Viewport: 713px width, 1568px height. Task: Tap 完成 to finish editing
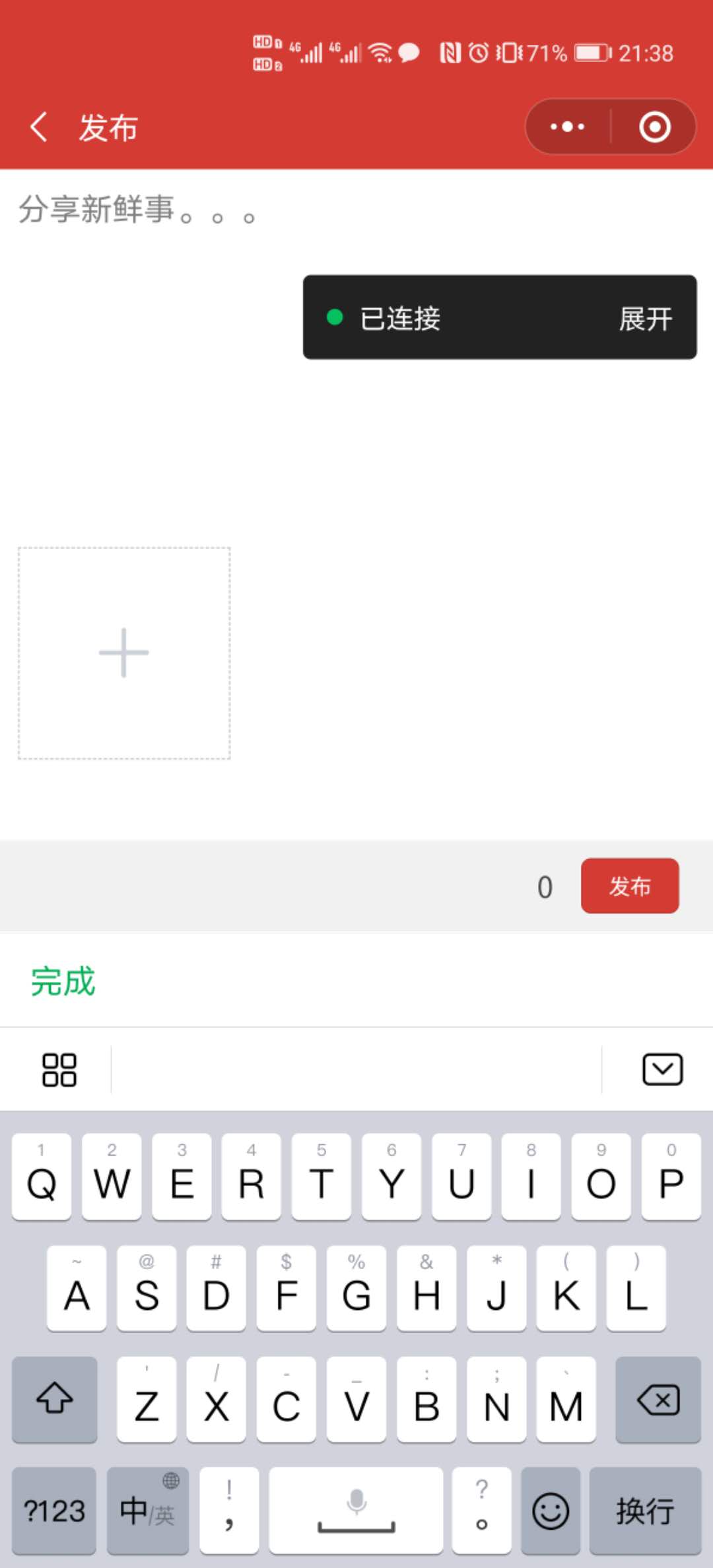tap(63, 982)
